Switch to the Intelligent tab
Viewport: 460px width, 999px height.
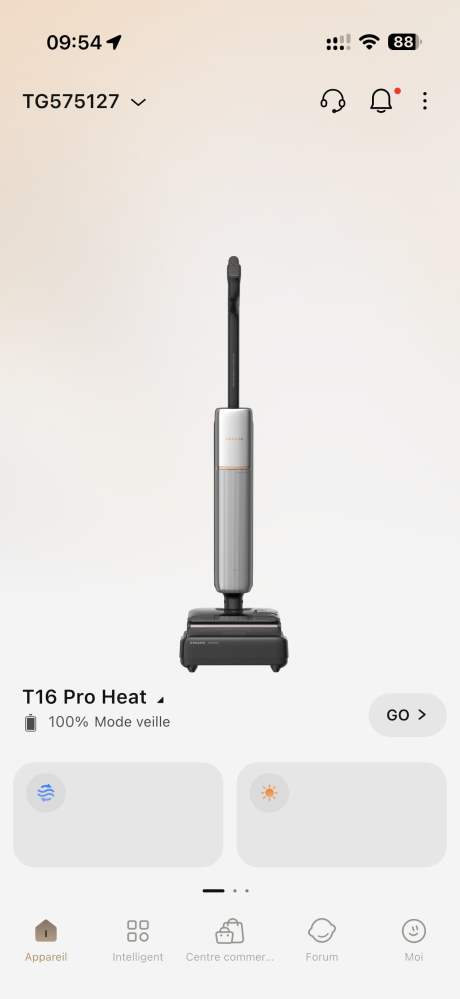[138, 940]
